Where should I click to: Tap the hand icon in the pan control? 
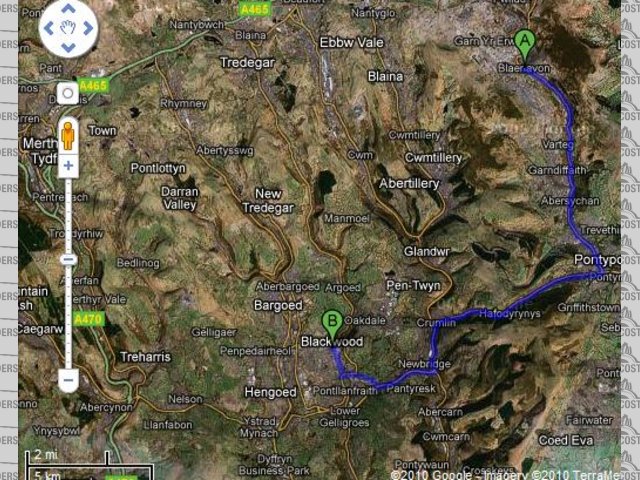click(67, 31)
